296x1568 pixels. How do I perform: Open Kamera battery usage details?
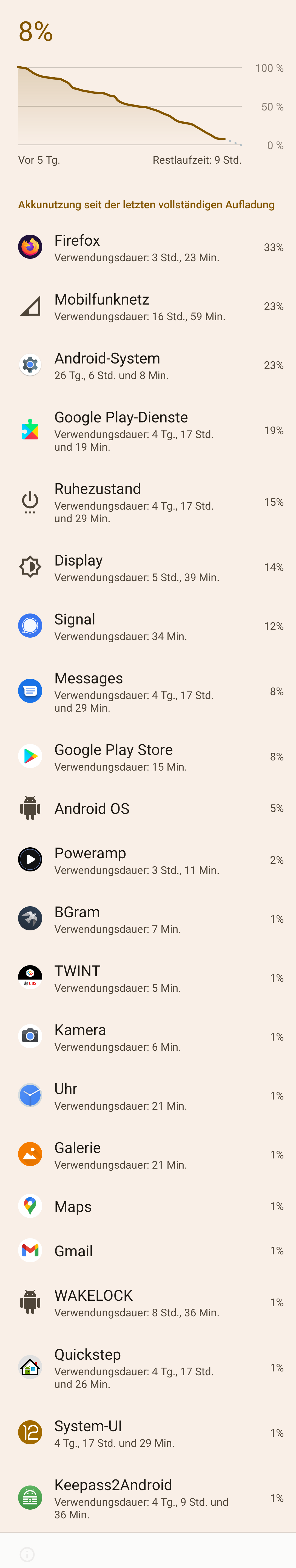[x=148, y=1037]
